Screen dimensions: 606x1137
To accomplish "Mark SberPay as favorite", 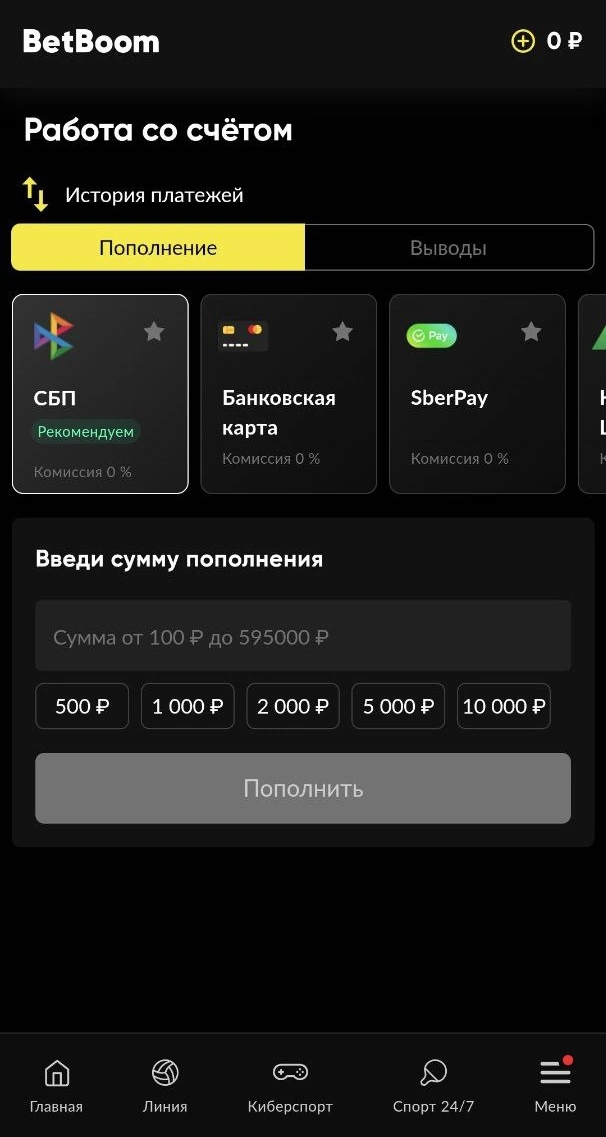I will pyautogui.click(x=531, y=331).
